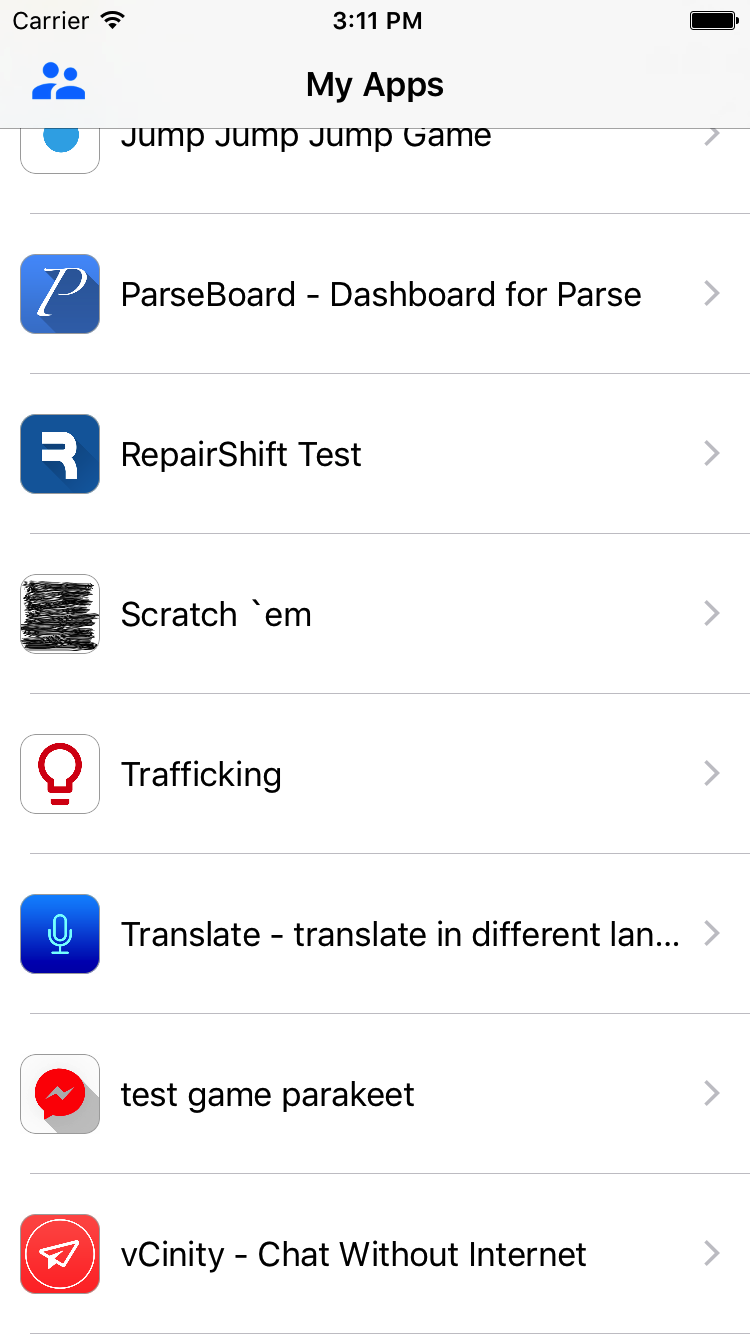Image resolution: width=750 pixels, height=1334 pixels.
Task: Open the ParseBoard app icon
Action: click(59, 294)
